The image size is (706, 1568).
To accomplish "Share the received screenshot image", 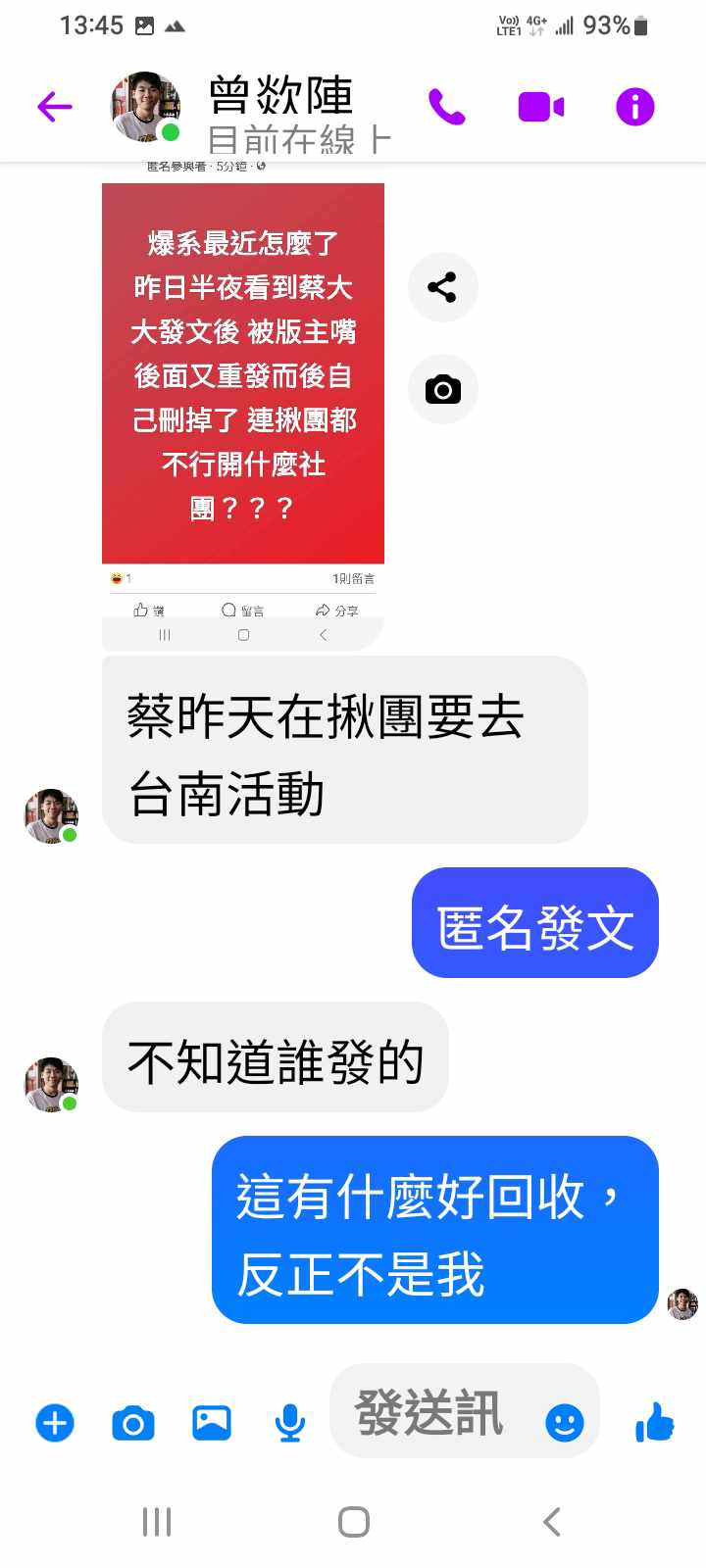I will coord(442,287).
